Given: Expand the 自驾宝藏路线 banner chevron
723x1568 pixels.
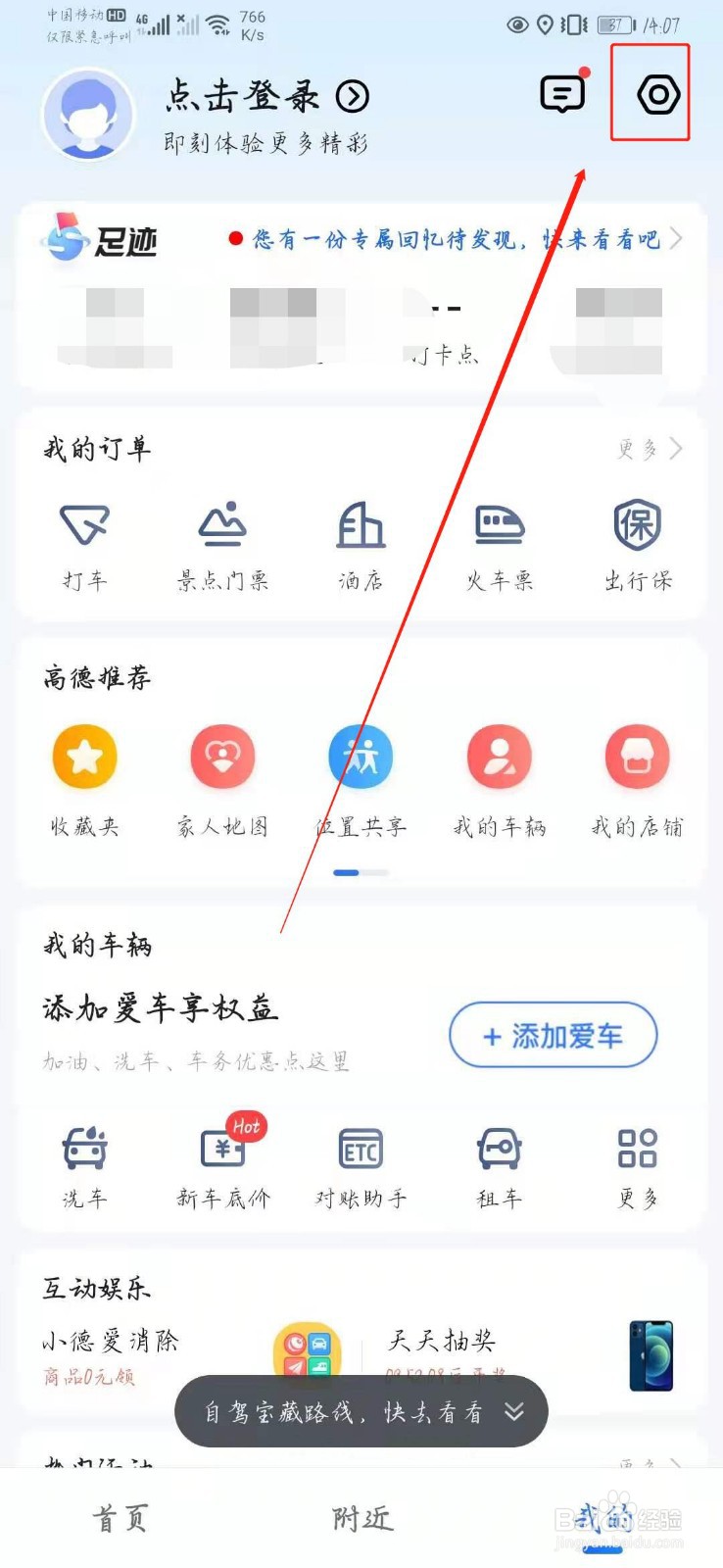Looking at the screenshot, I should point(513,1411).
